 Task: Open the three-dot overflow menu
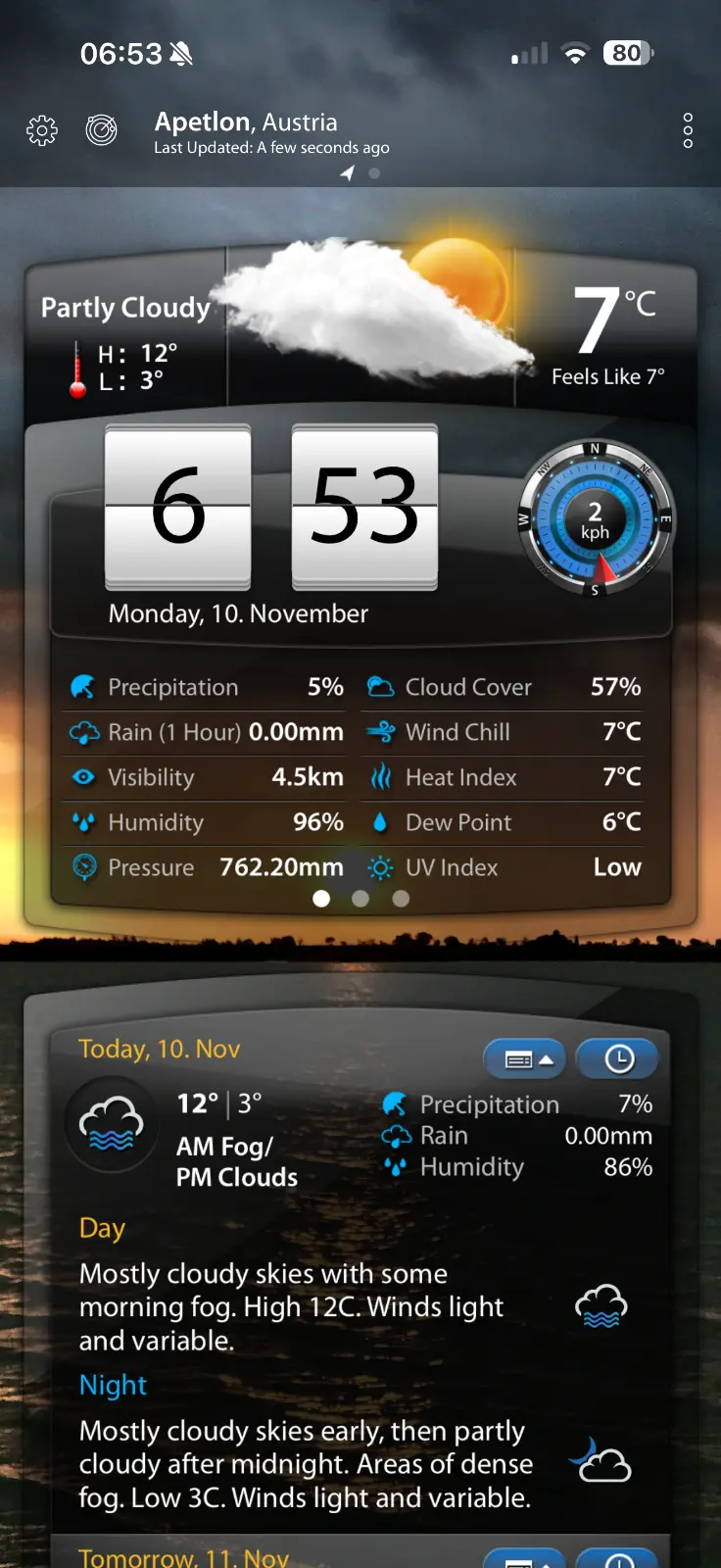point(688,130)
